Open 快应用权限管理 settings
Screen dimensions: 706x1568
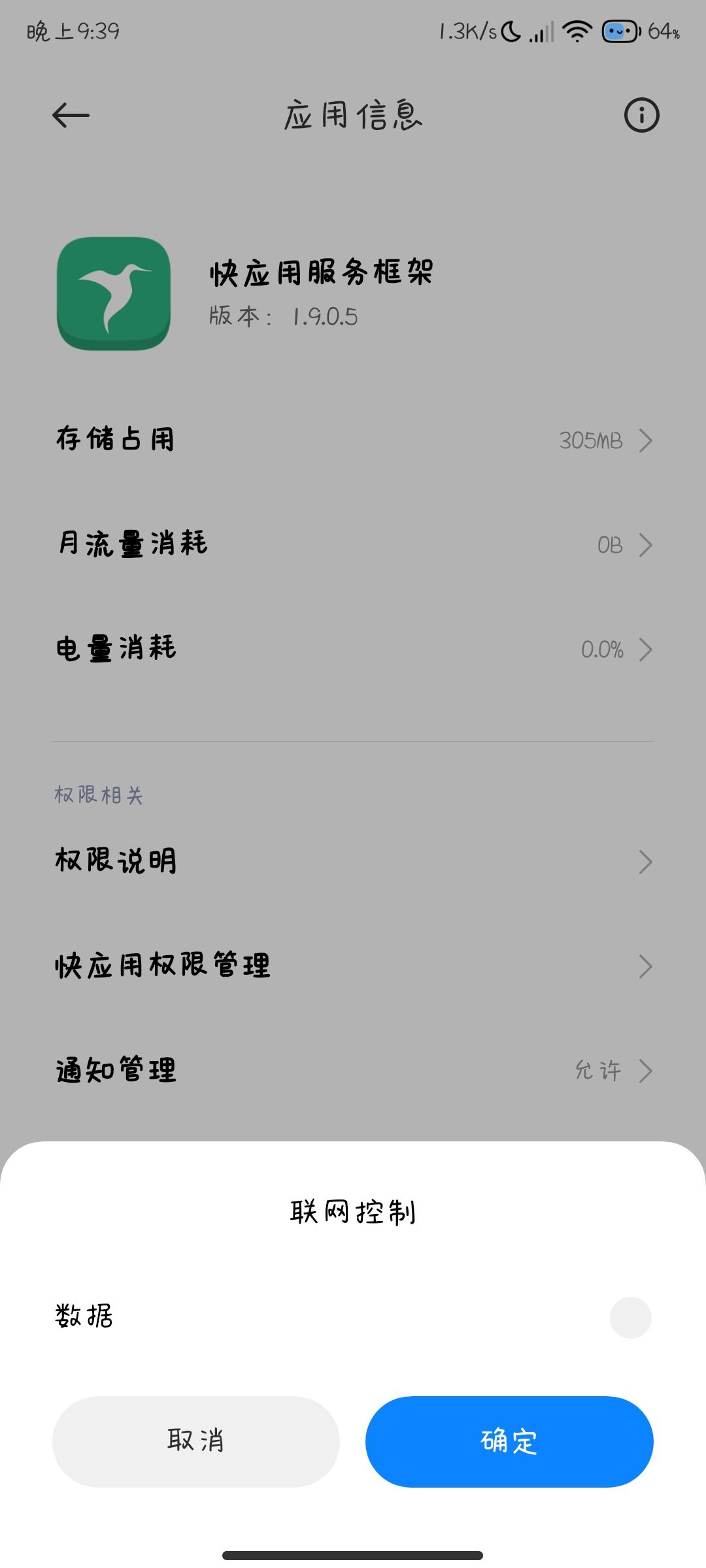tap(353, 966)
